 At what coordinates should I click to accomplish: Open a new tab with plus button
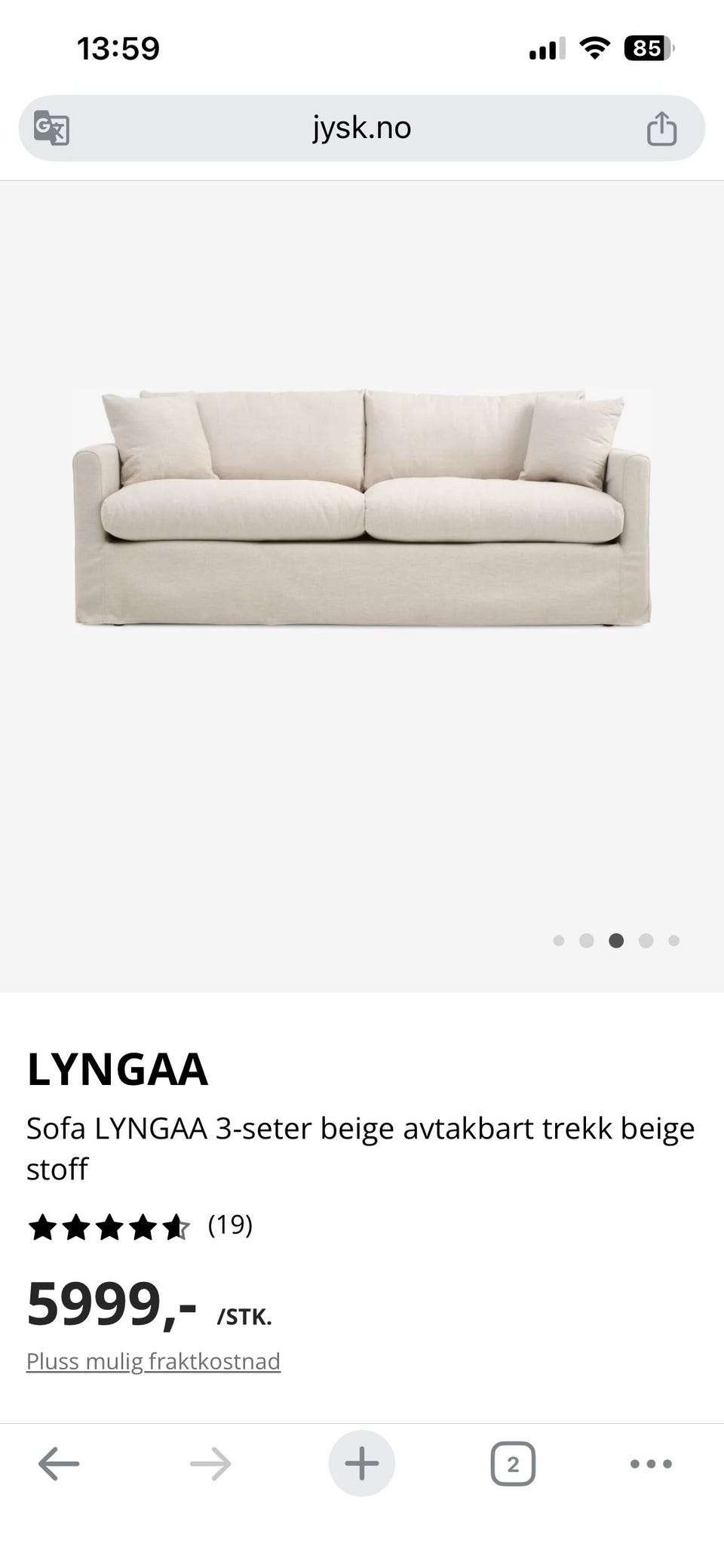pos(362,1464)
